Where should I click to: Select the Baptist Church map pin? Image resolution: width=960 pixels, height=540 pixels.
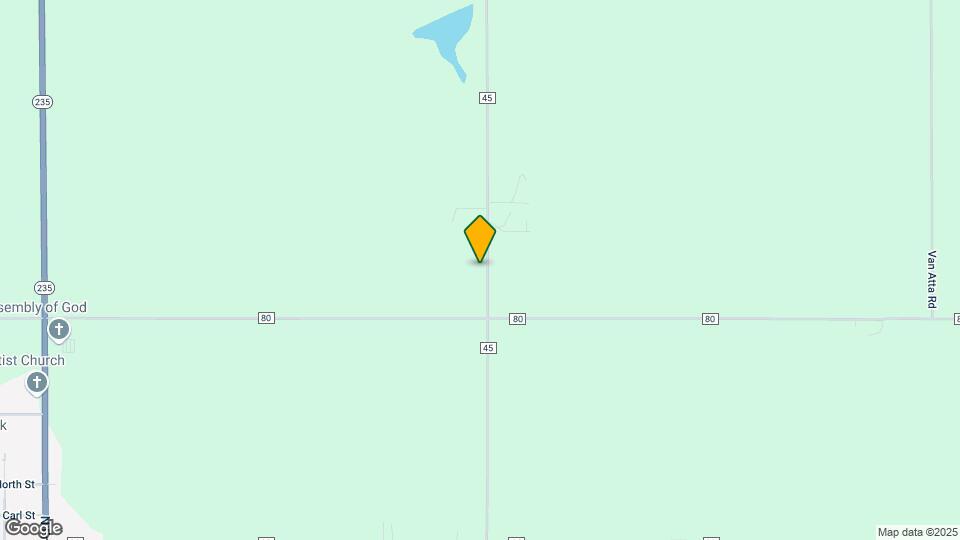[x=37, y=382]
